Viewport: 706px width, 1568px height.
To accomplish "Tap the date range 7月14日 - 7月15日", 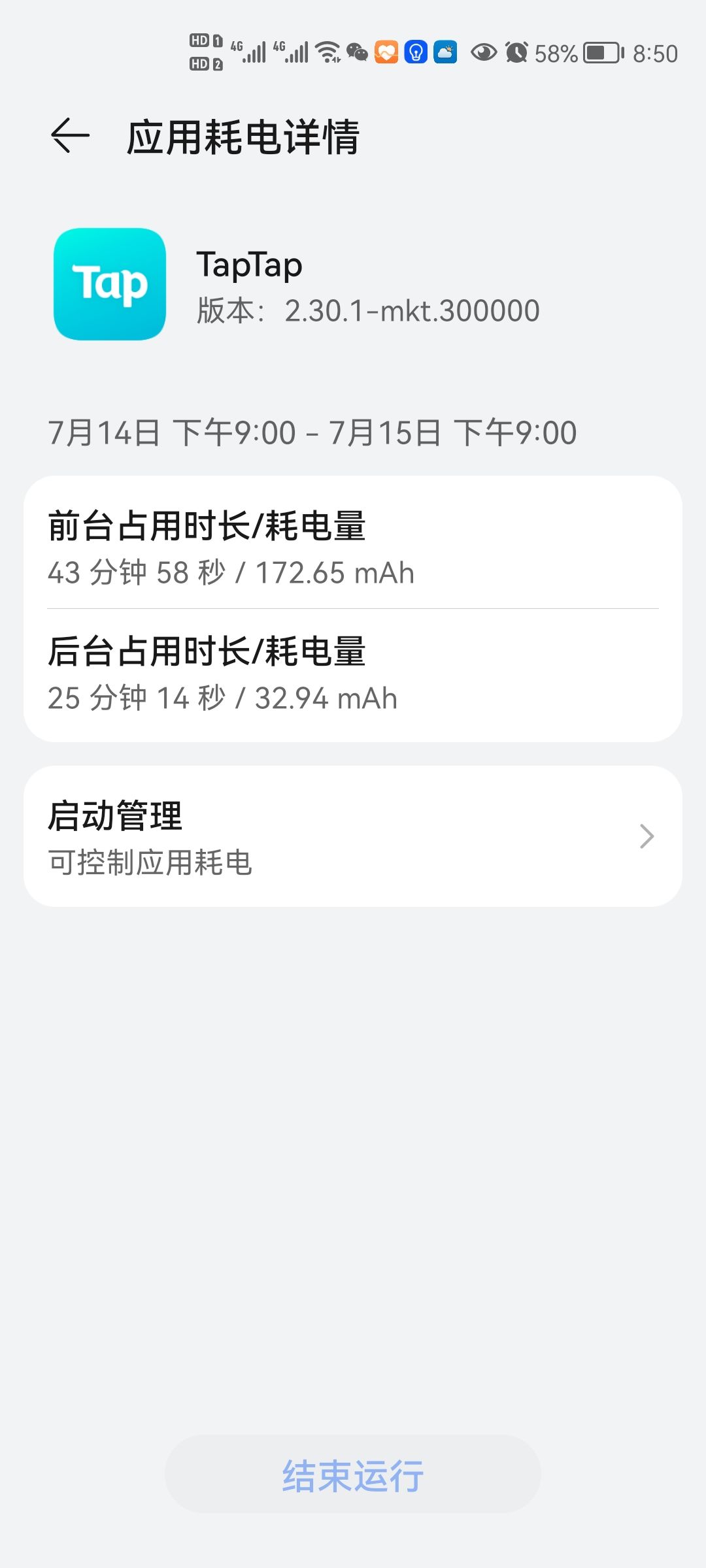I will (x=312, y=432).
